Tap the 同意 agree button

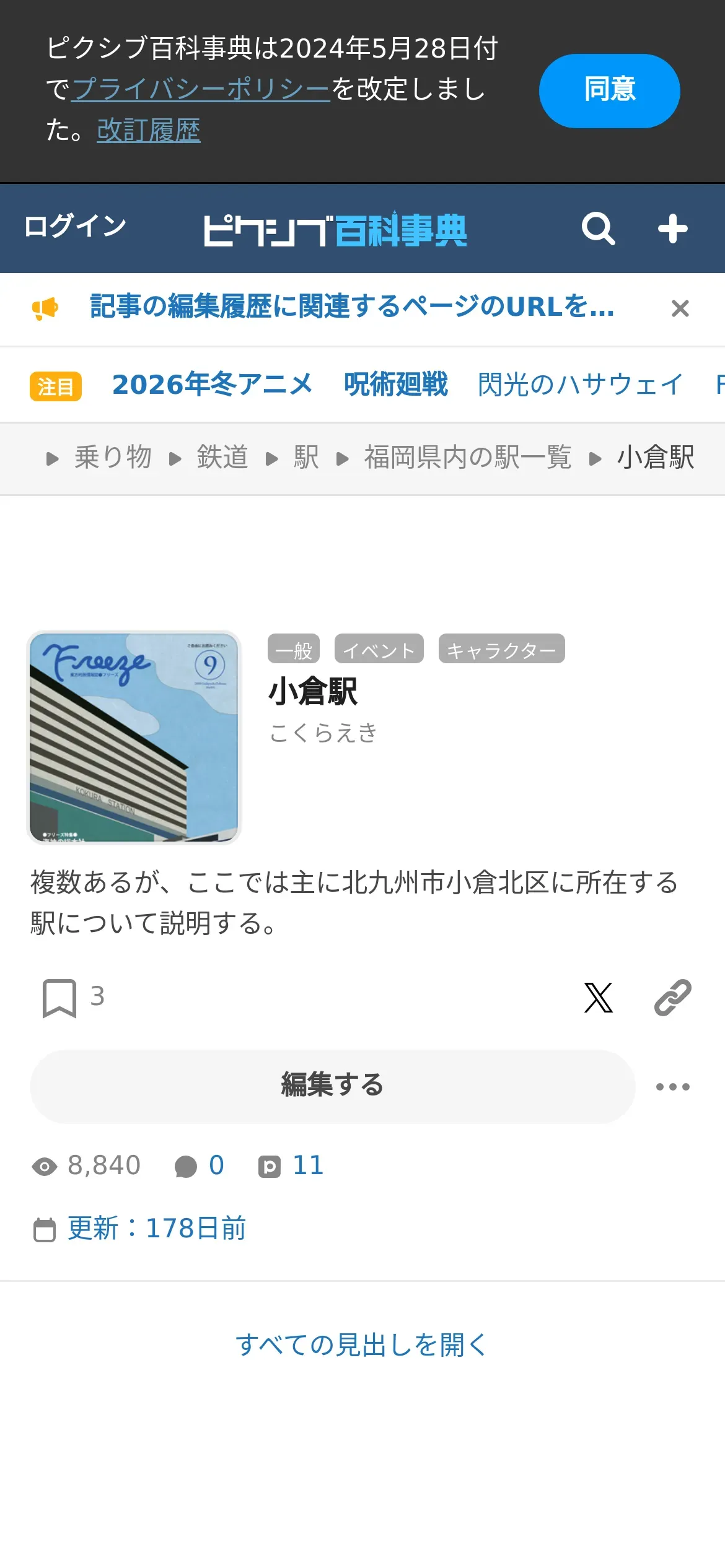coord(609,90)
